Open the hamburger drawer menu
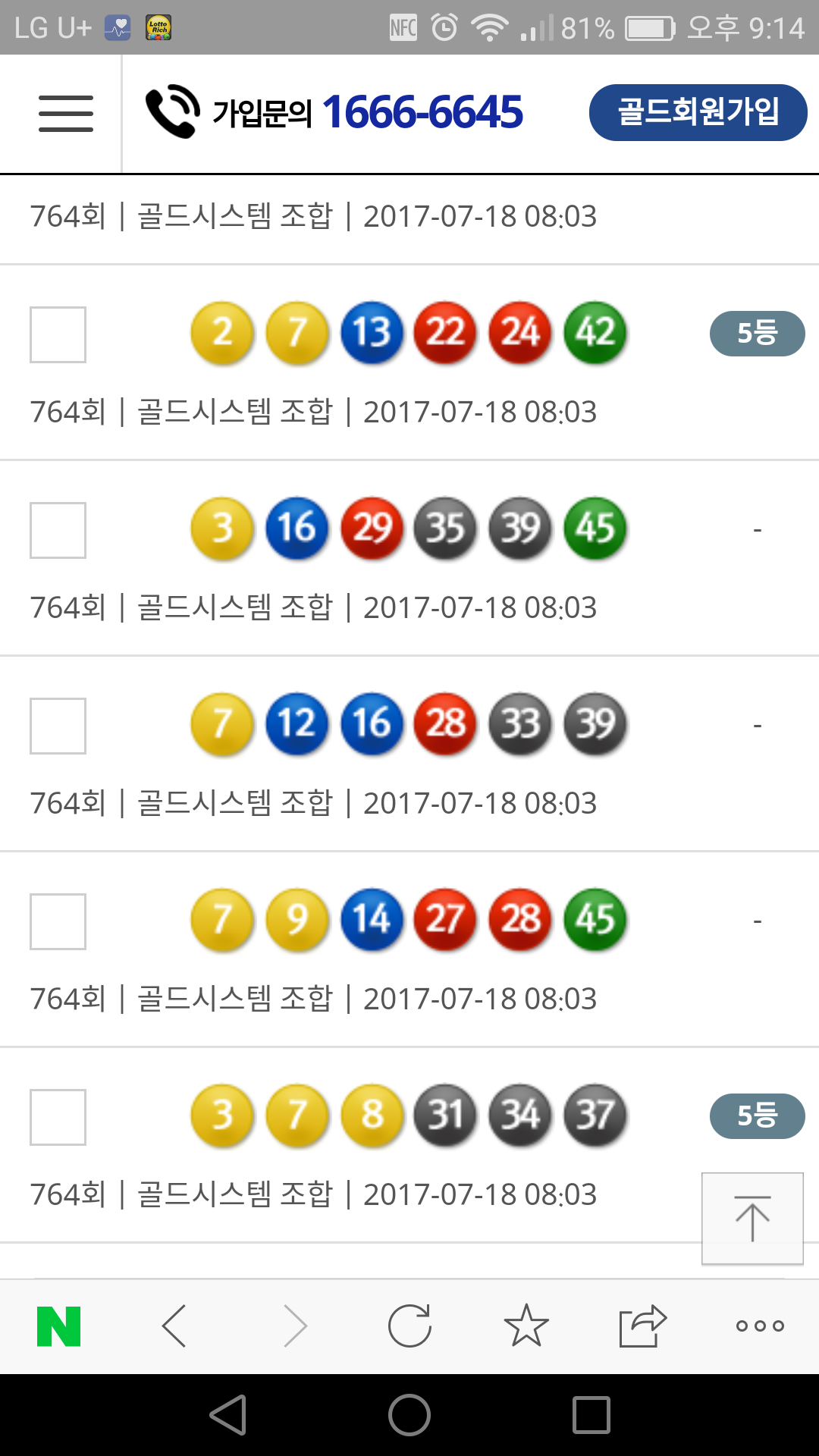This screenshot has width=819, height=1456. point(66,114)
